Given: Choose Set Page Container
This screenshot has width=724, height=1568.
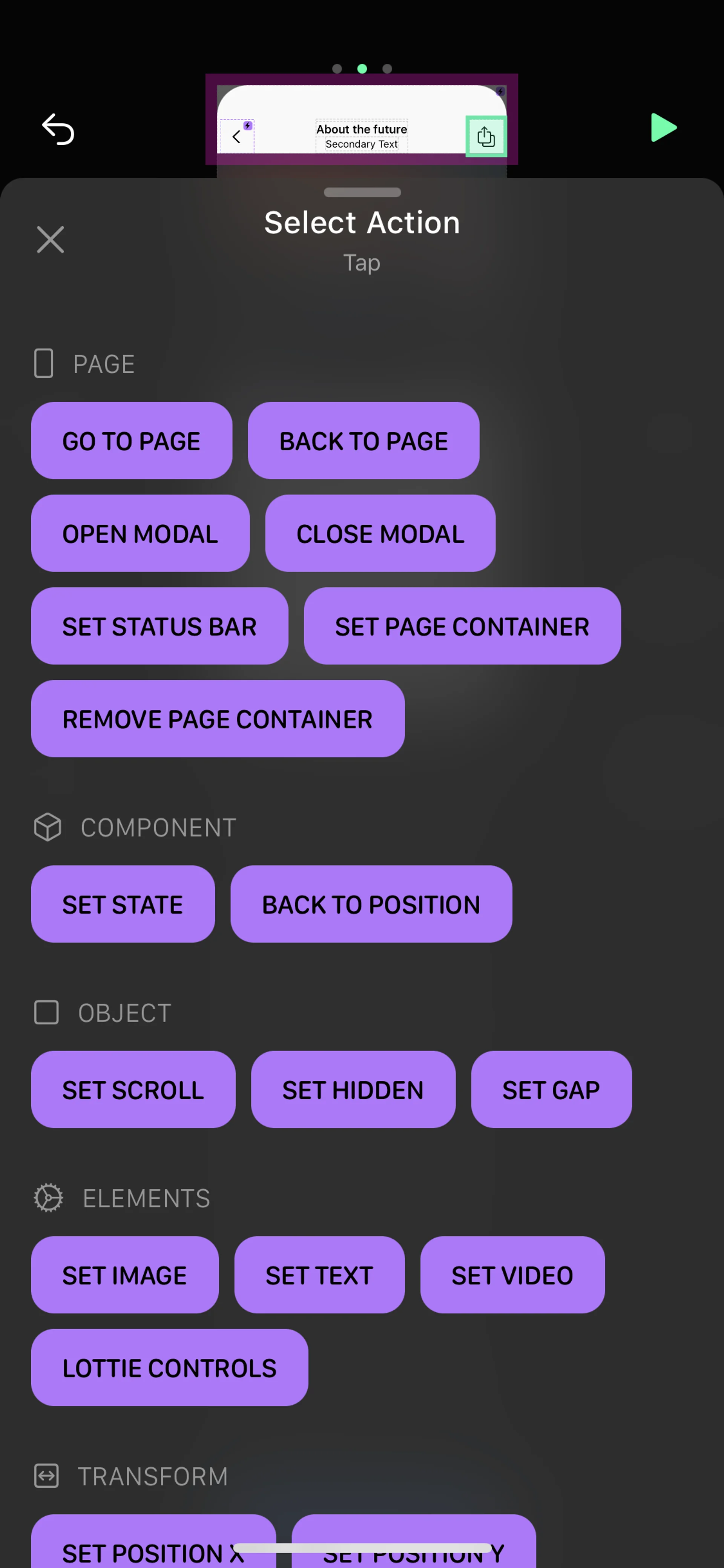Looking at the screenshot, I should [462, 626].
